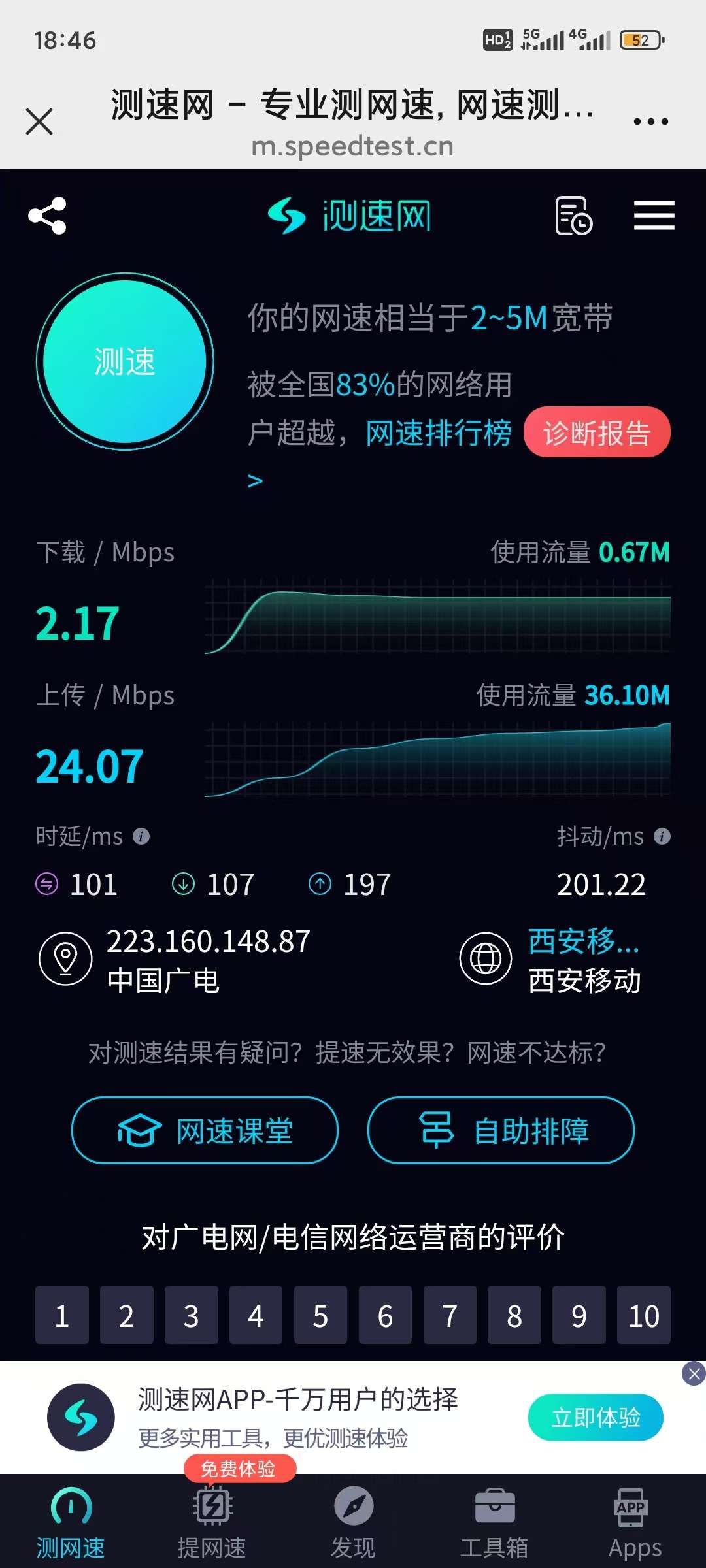Open the 网速排行榜 ranking link
706x1568 pixels.
[438, 433]
